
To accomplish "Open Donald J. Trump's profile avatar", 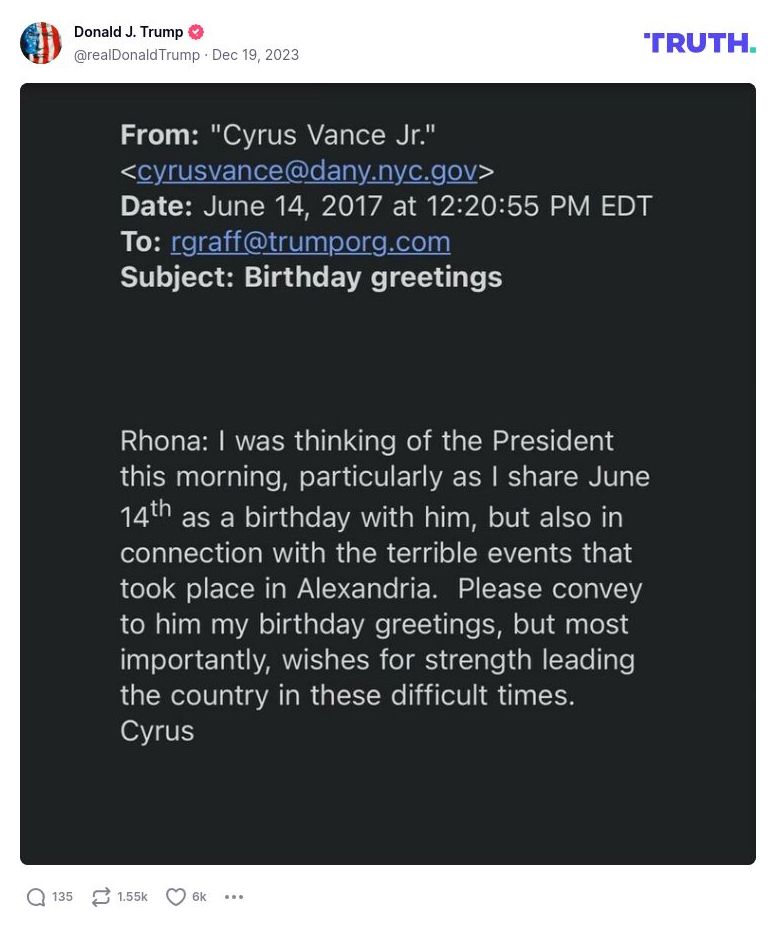I will (x=41, y=43).
